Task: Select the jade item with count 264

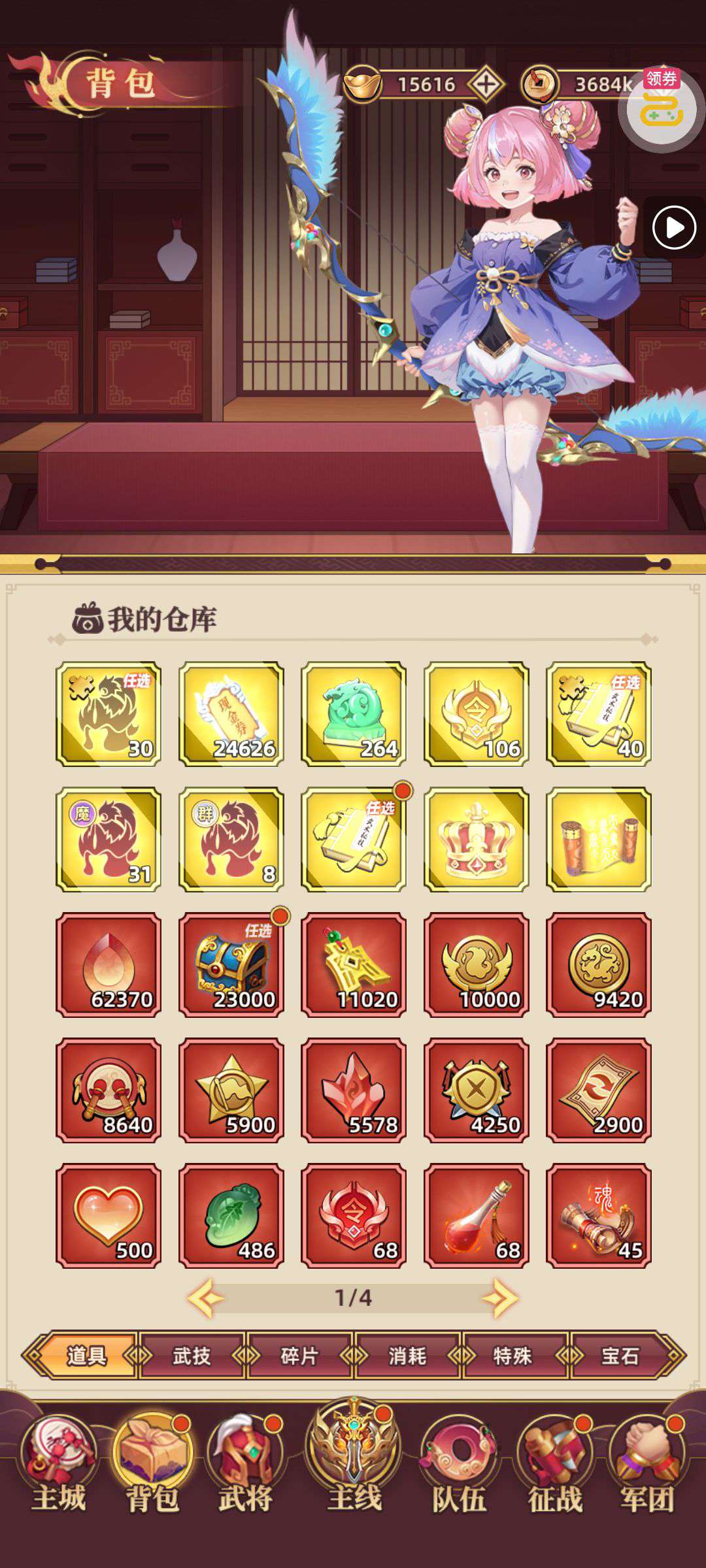Action: click(x=354, y=713)
